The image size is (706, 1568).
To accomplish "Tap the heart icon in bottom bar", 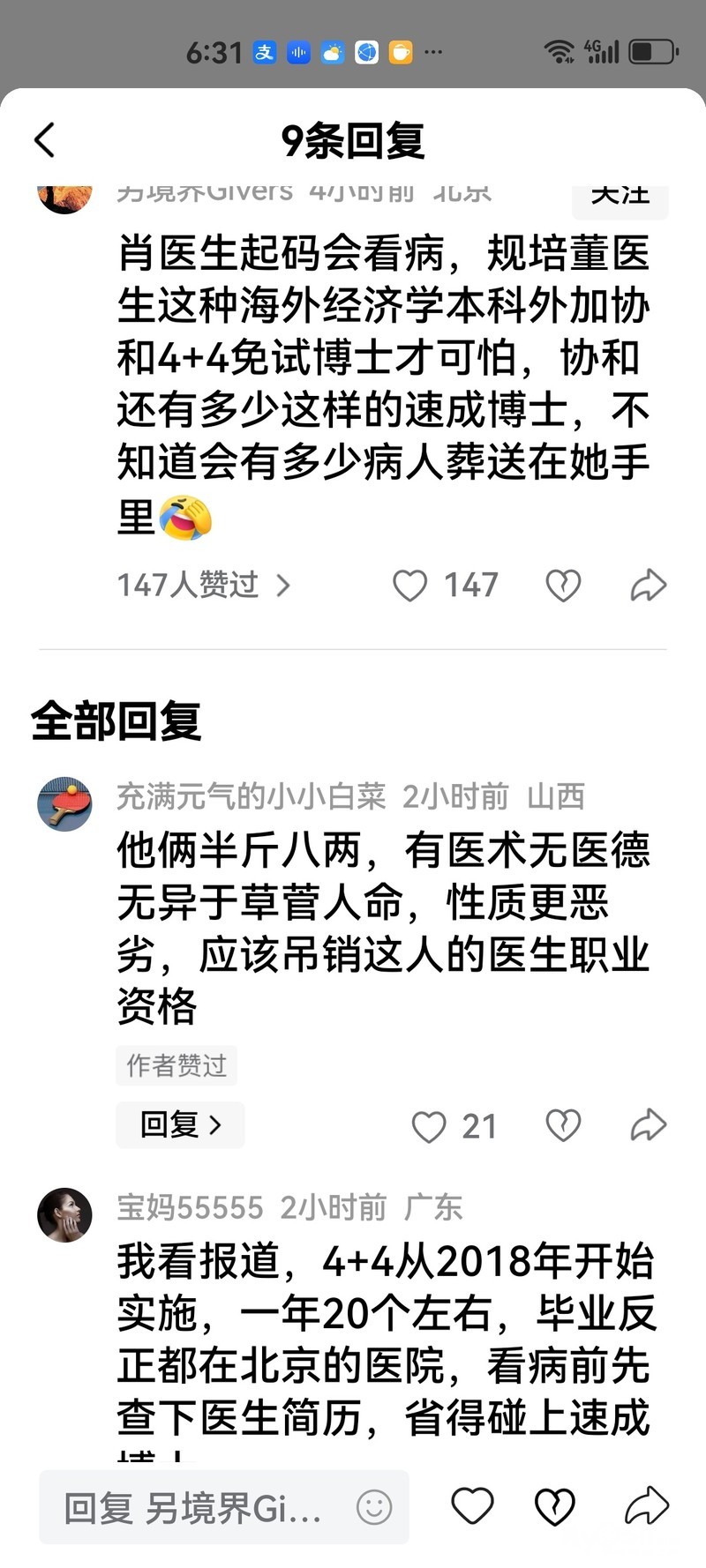I will coord(472,1506).
